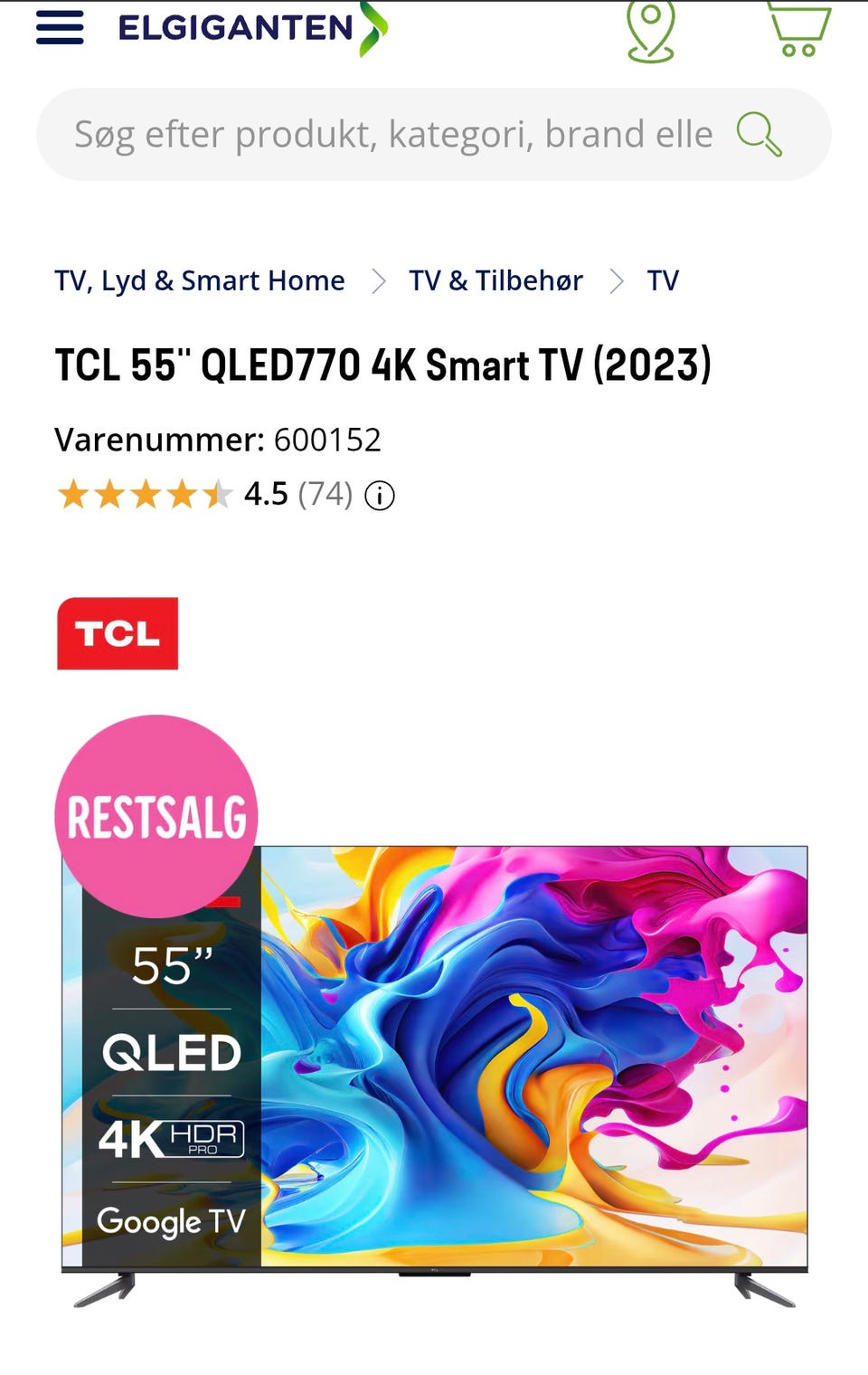Click the Elgiganten logo
The width and height of the screenshot is (868, 1375).
[231, 28]
